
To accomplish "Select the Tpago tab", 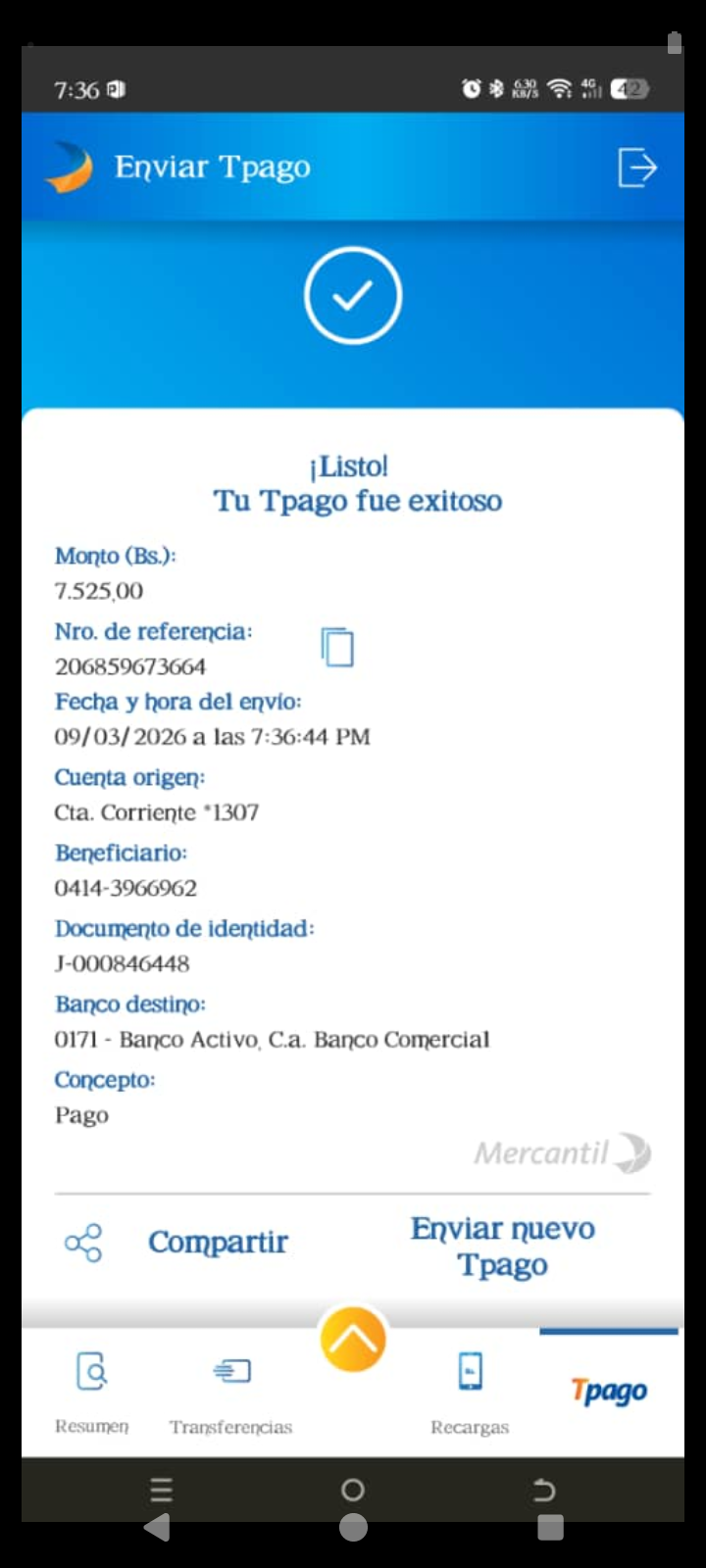I will [608, 1390].
